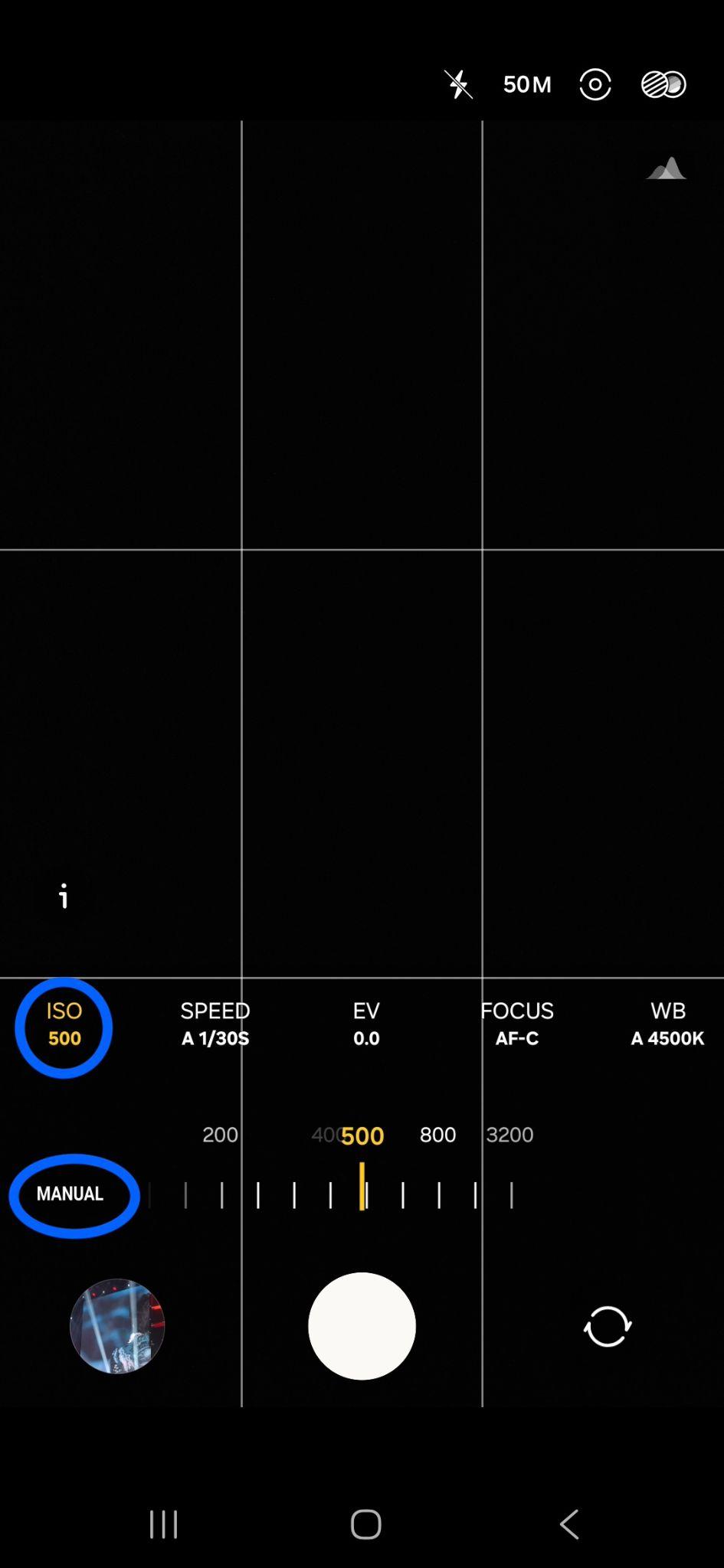
Task: Select the SPEED shutter setting
Action: click(x=215, y=1024)
